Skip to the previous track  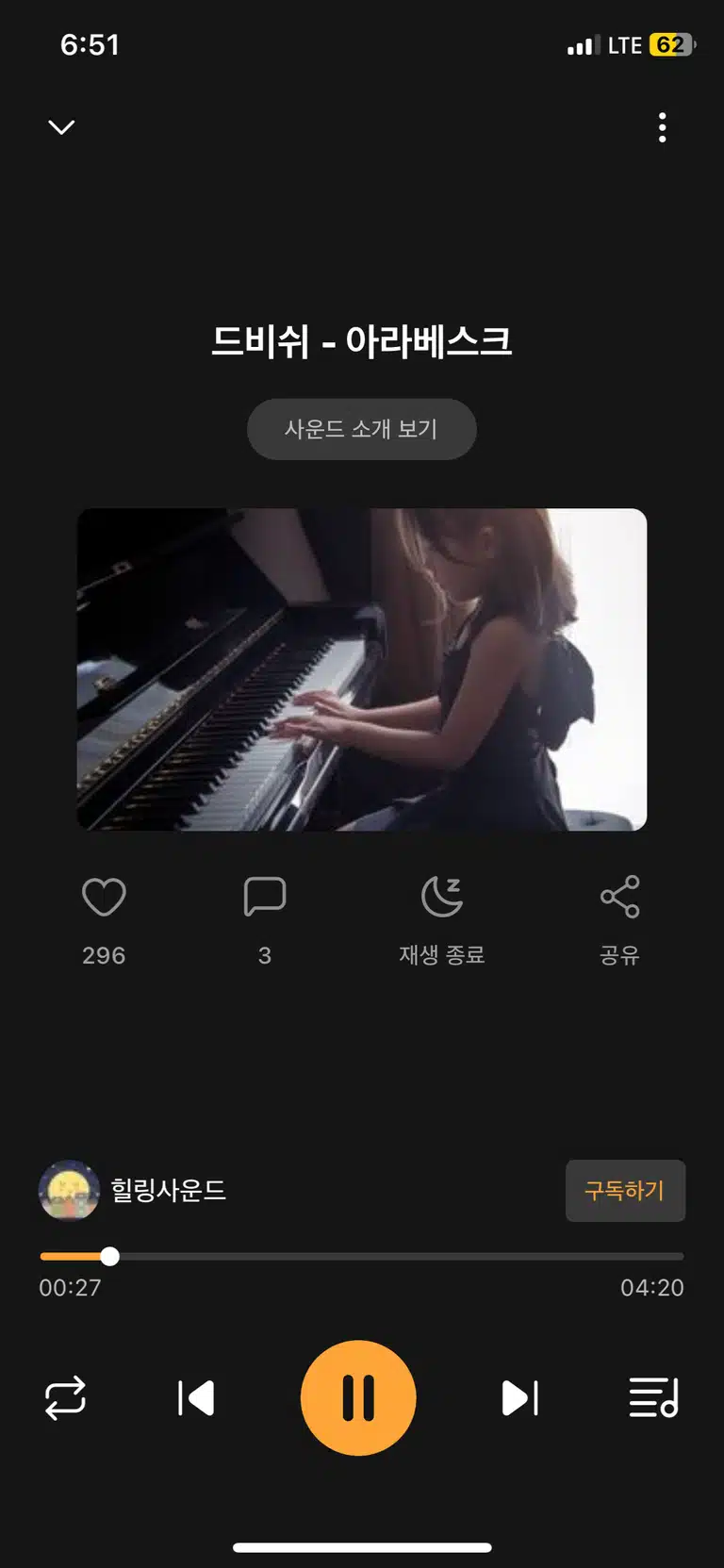[196, 1398]
